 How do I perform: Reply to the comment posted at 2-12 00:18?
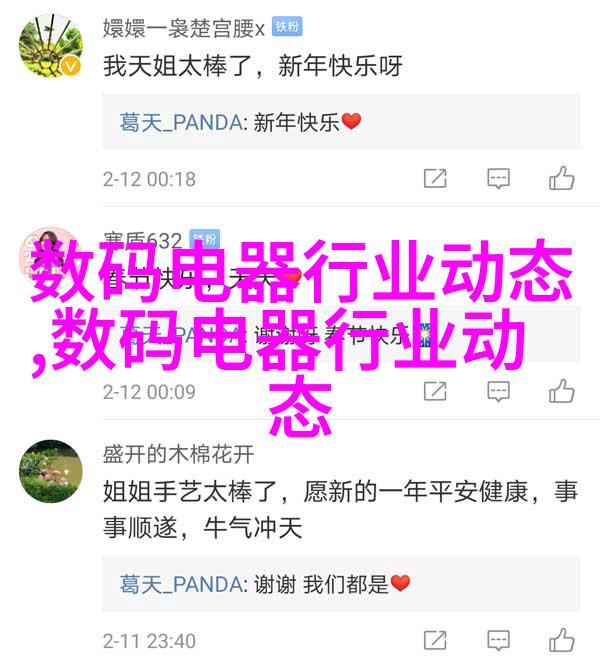click(498, 179)
